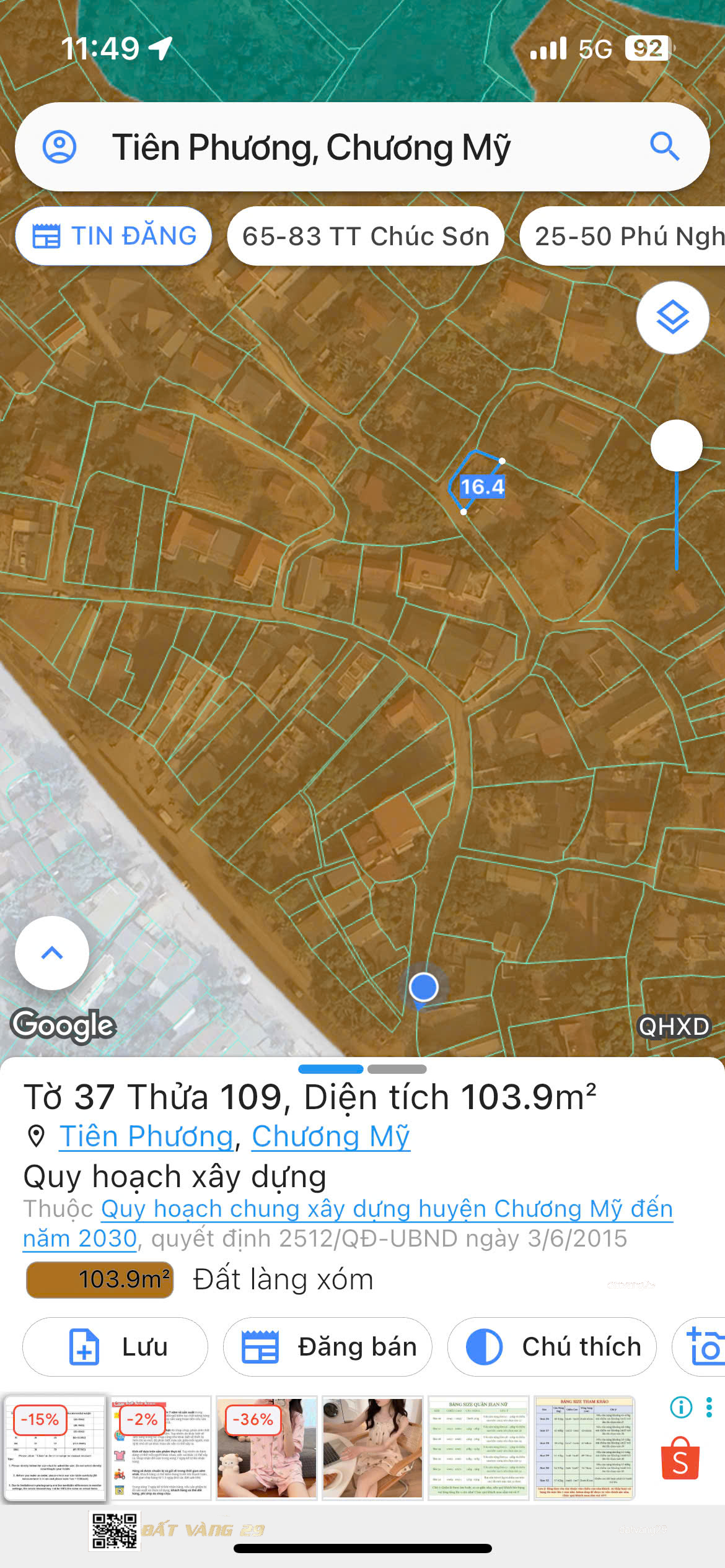This screenshot has height=1568, width=725.
Task: Tap the Đăng bán button
Action: tap(328, 1346)
